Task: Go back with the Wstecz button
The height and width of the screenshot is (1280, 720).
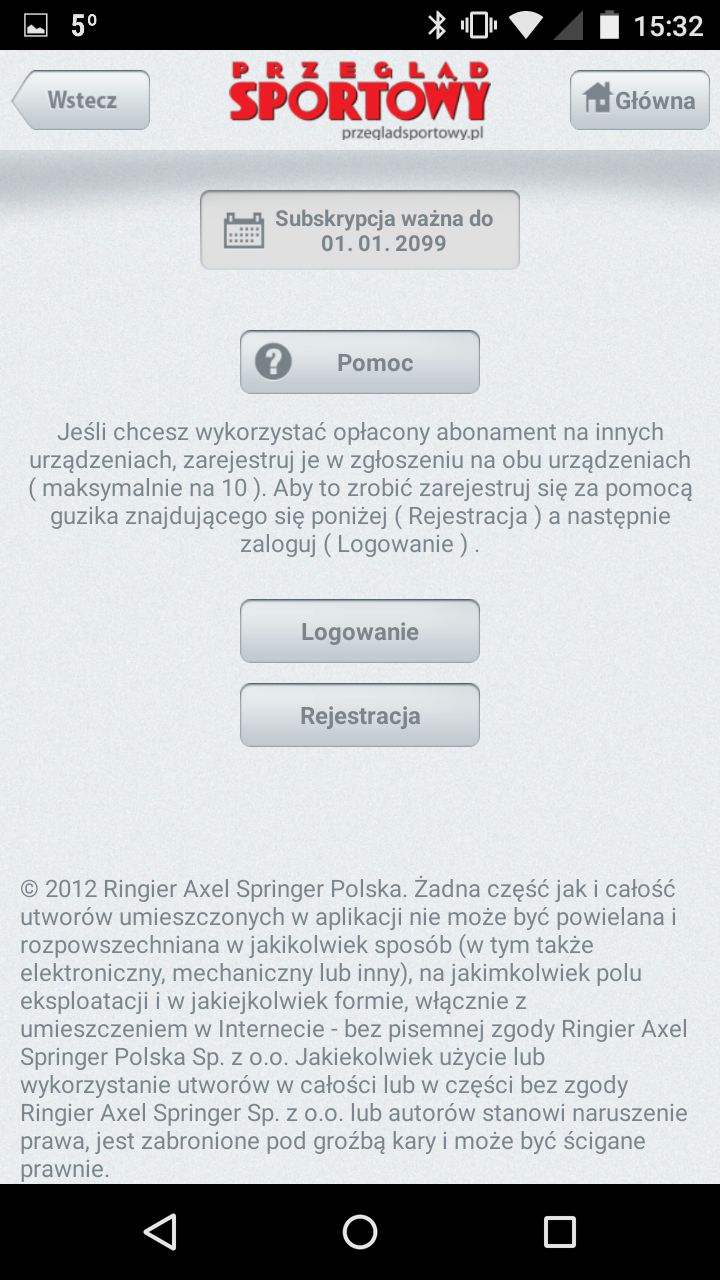Action: pos(81,100)
